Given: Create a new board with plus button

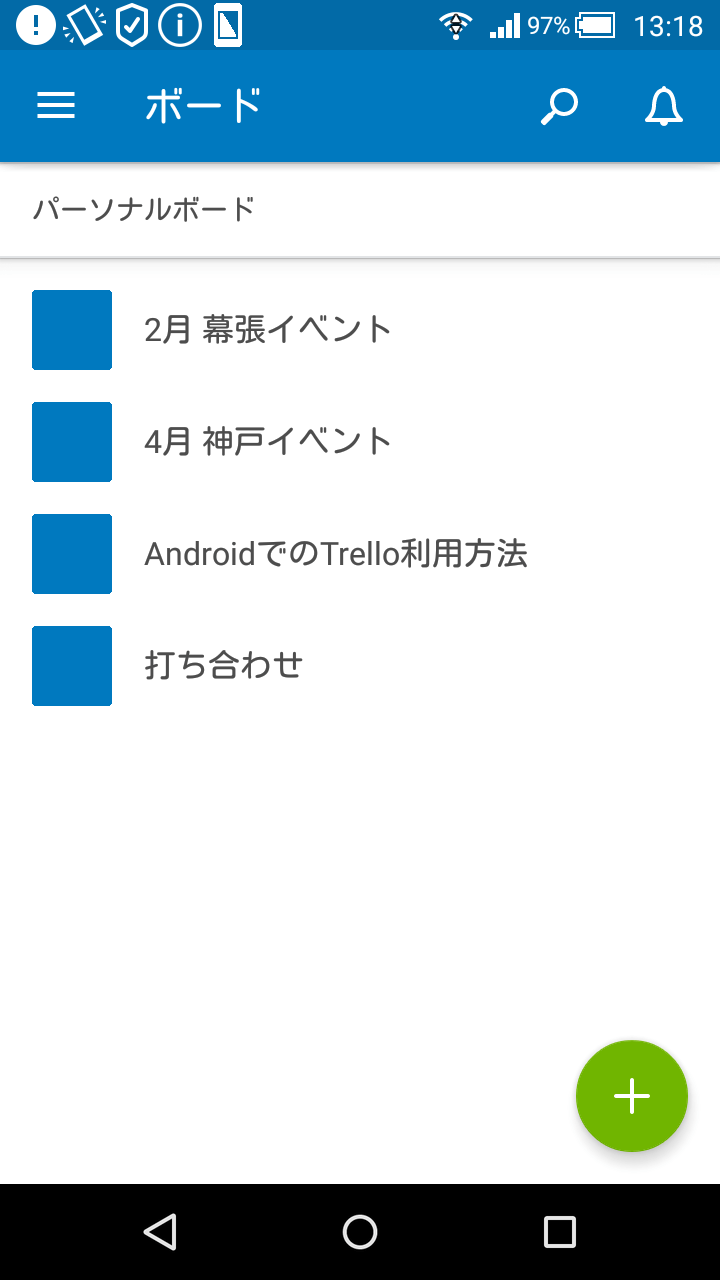Looking at the screenshot, I should (x=631, y=1096).
